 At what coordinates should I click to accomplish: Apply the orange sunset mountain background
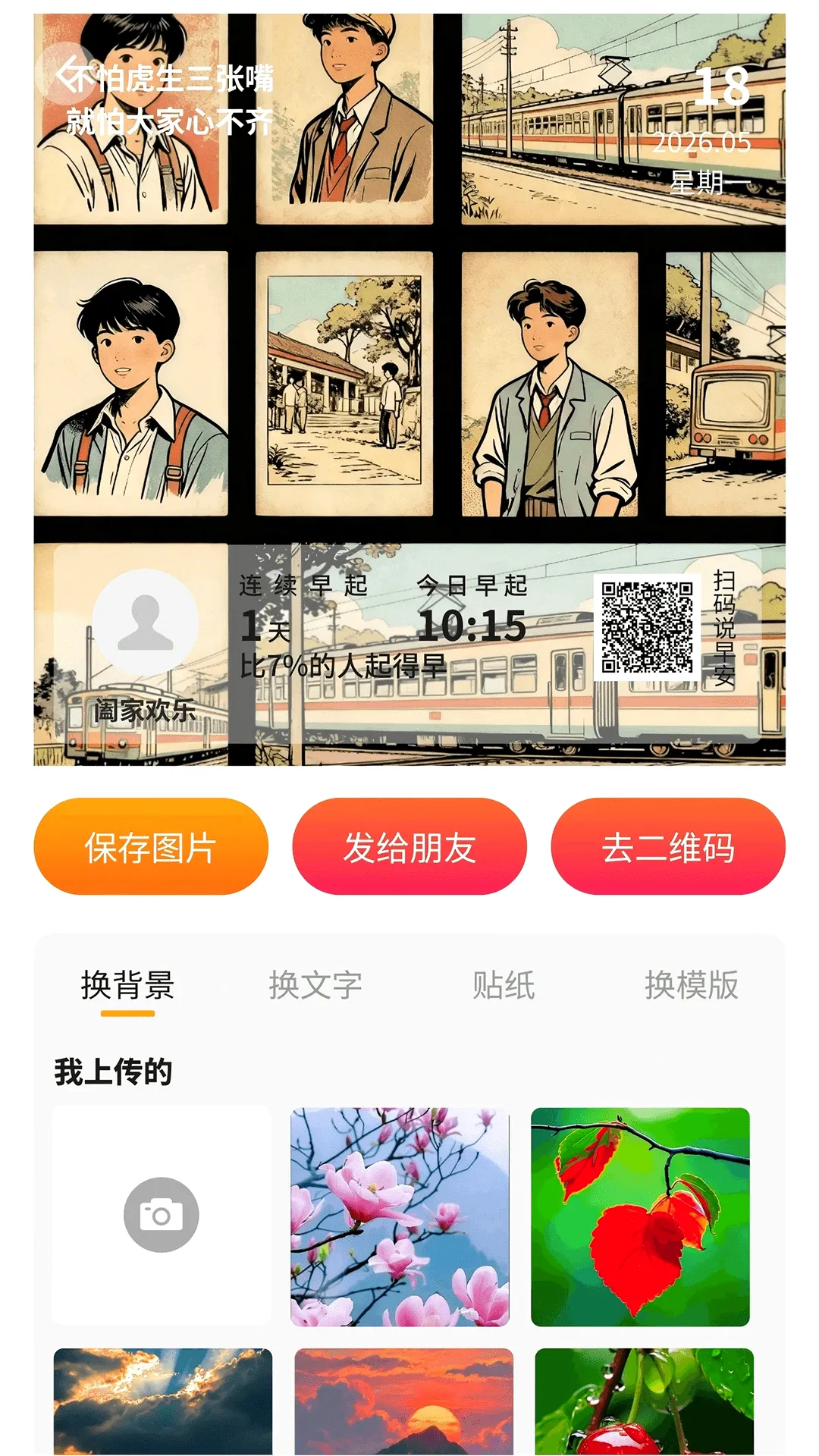point(404,1401)
